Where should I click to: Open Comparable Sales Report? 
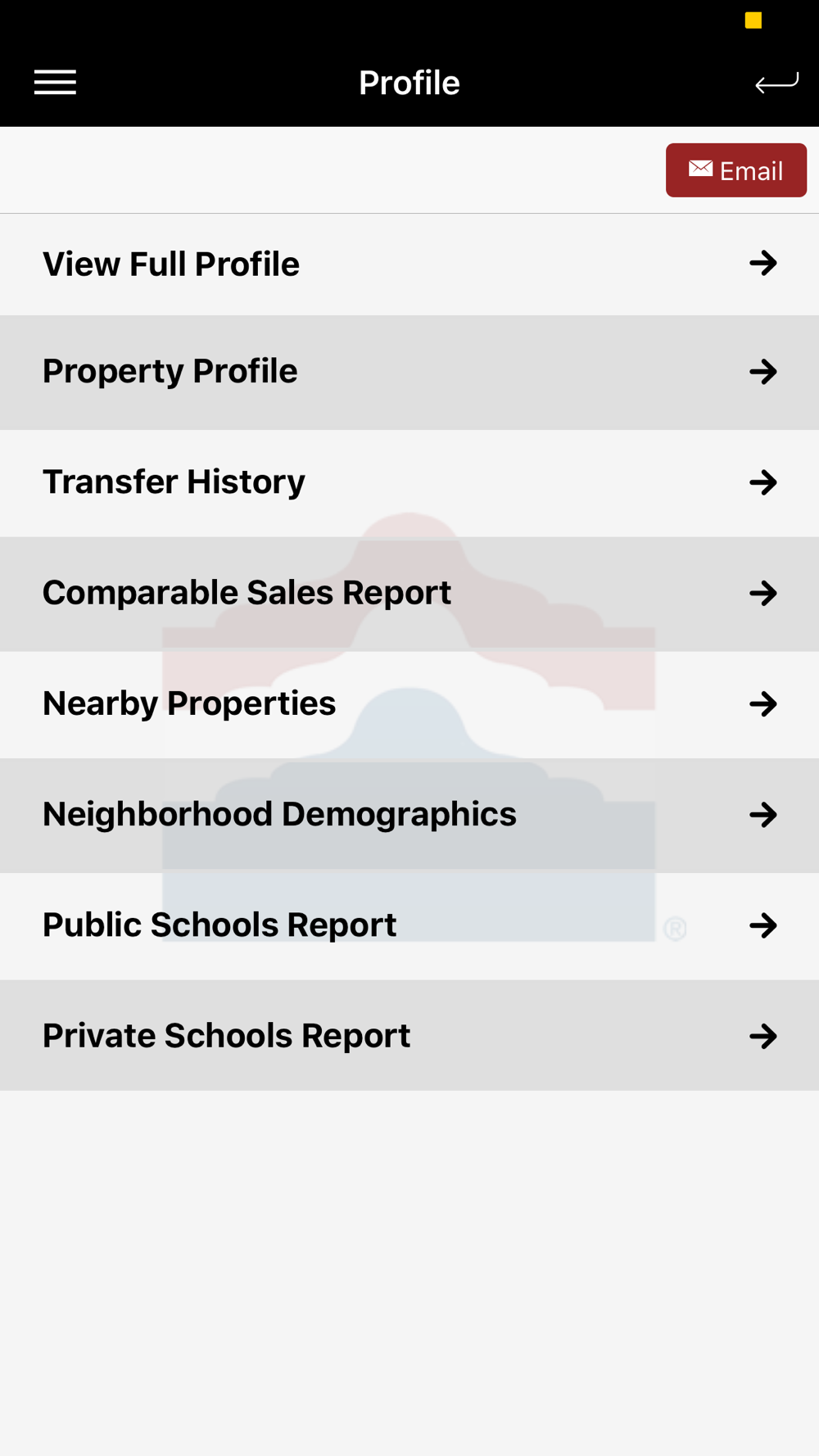pyautogui.click(x=409, y=594)
